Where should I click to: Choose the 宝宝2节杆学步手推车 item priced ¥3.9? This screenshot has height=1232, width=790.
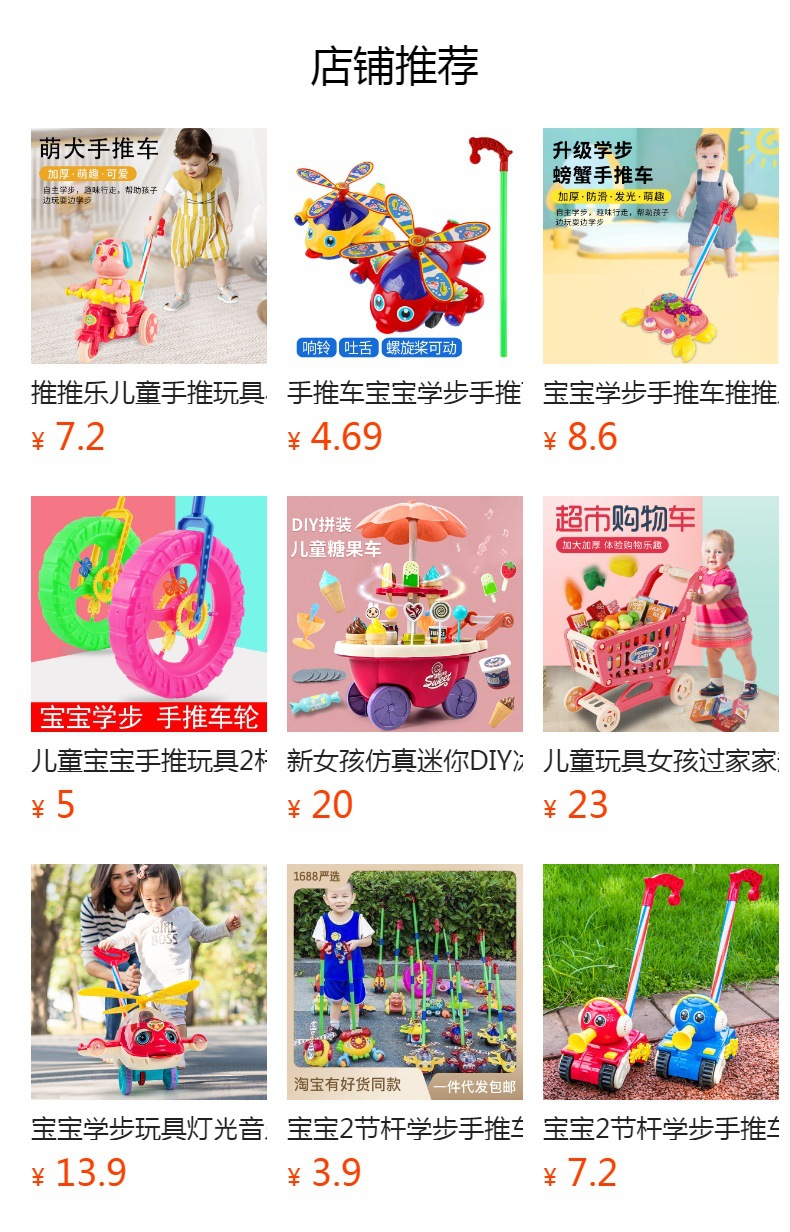pyautogui.click(x=404, y=982)
